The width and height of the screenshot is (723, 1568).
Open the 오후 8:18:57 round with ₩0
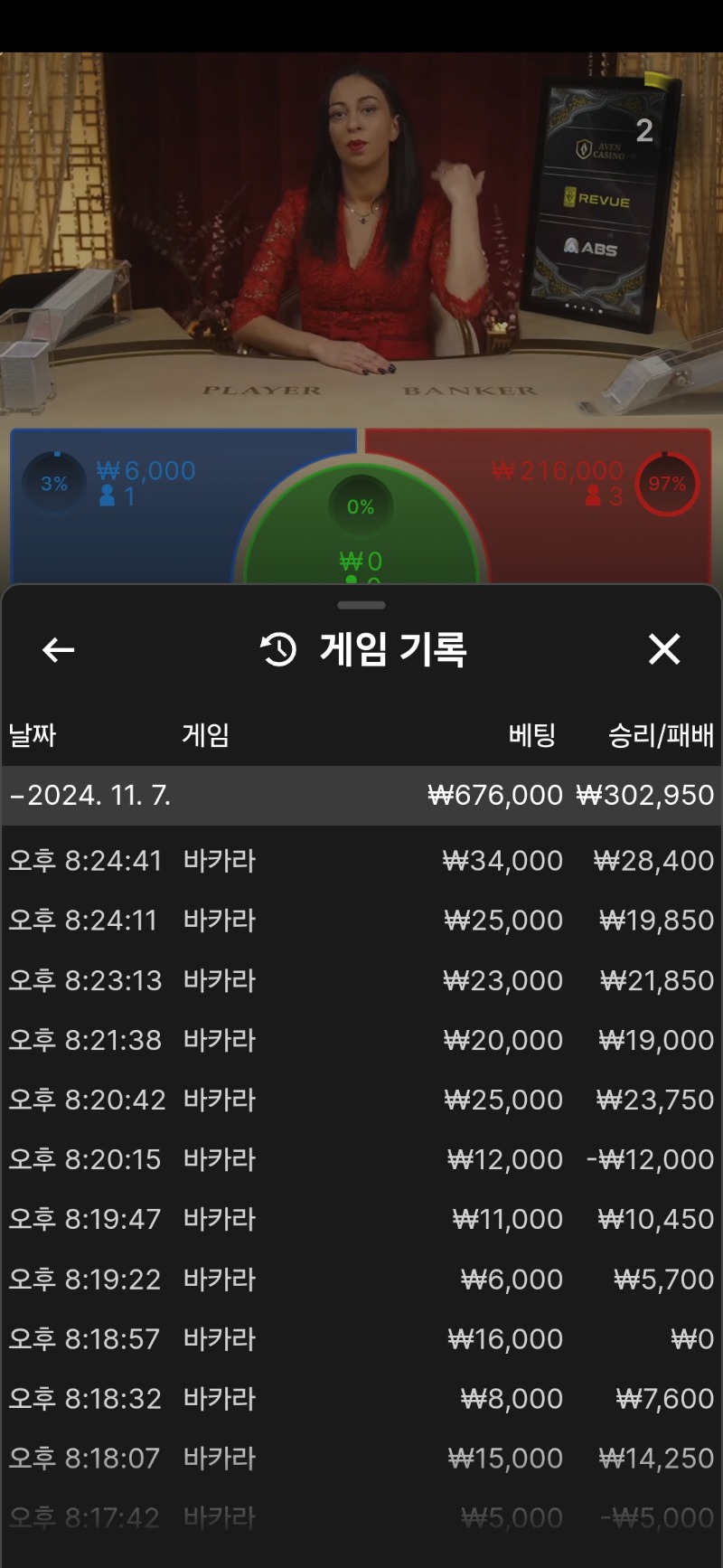pos(361,1339)
